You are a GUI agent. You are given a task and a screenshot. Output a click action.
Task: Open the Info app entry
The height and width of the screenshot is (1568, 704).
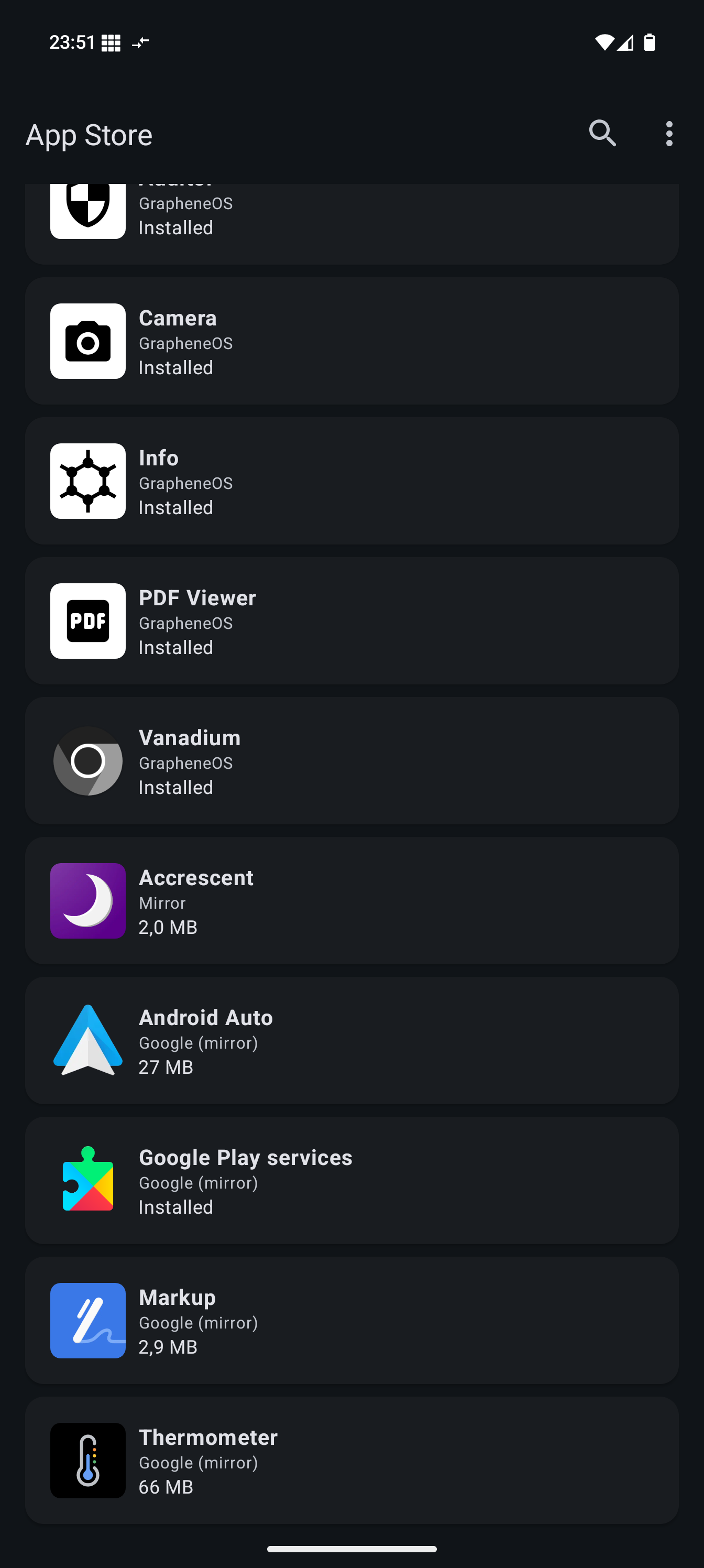[351, 482]
